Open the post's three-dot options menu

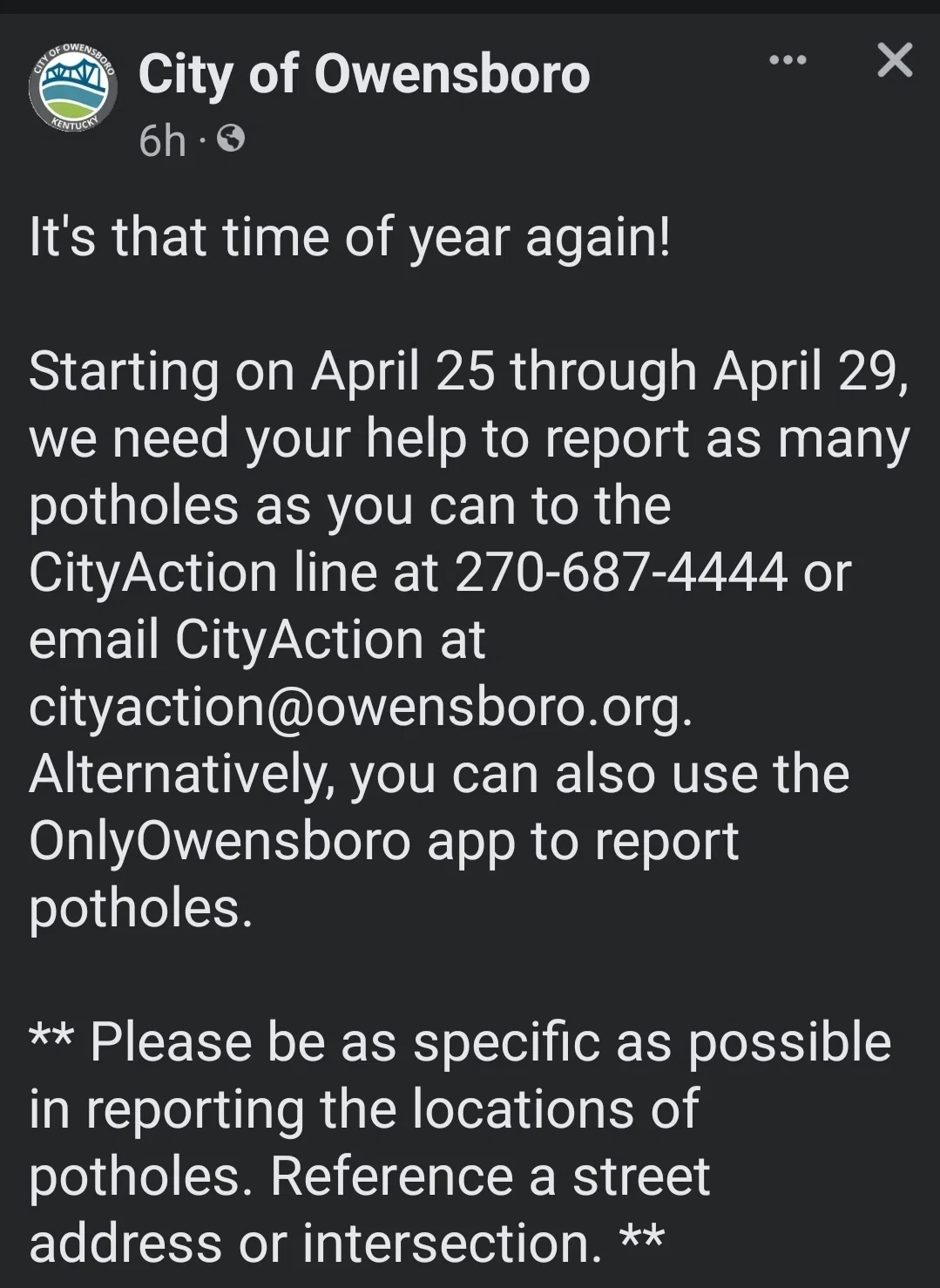point(788,60)
